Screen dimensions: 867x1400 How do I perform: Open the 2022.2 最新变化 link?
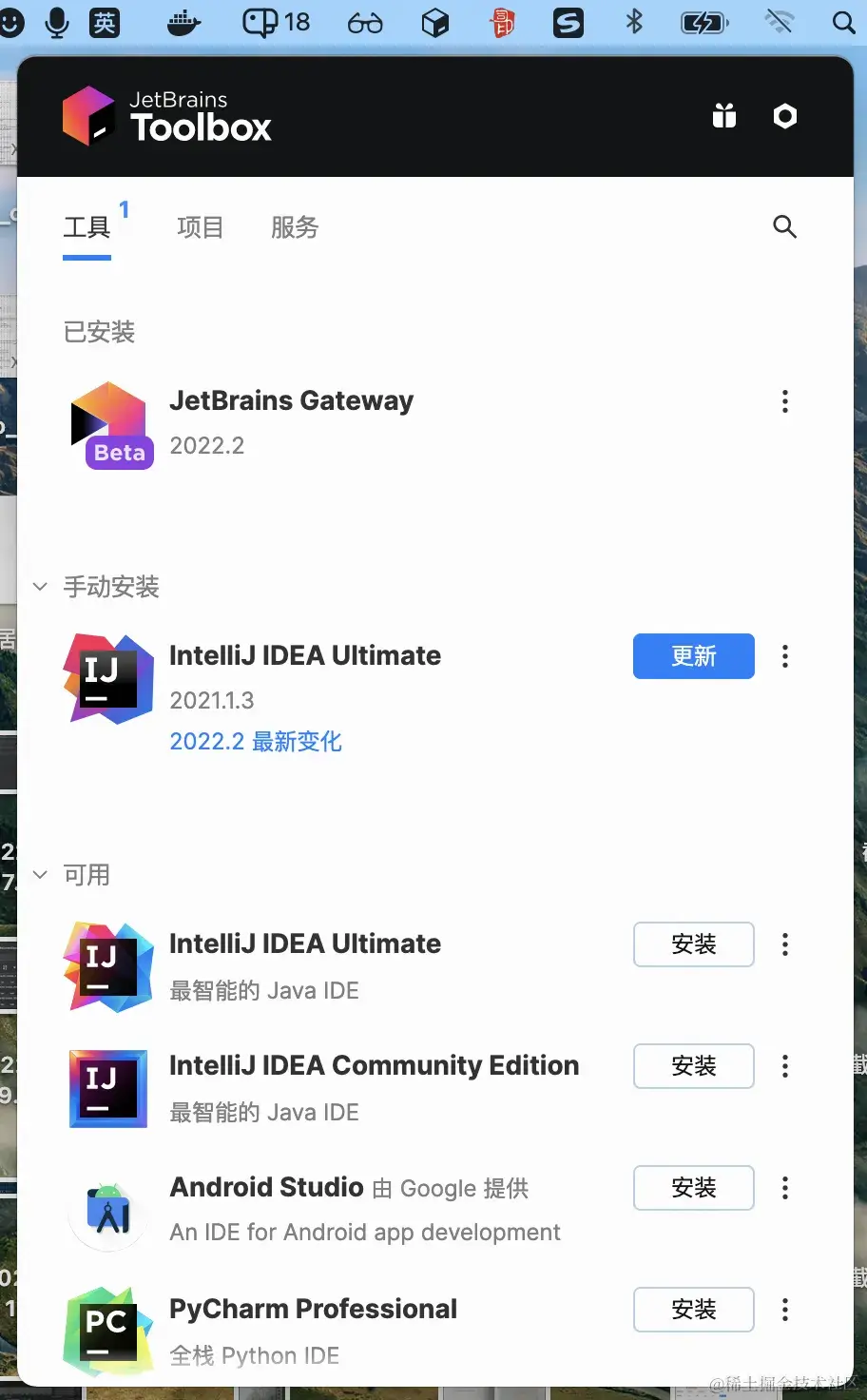pos(255,741)
